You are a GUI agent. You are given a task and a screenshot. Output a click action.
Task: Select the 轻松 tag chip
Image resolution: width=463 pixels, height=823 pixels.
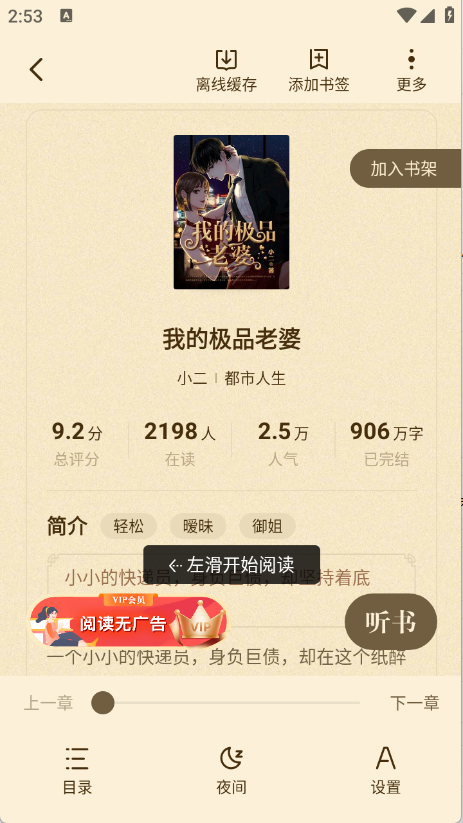(x=129, y=526)
